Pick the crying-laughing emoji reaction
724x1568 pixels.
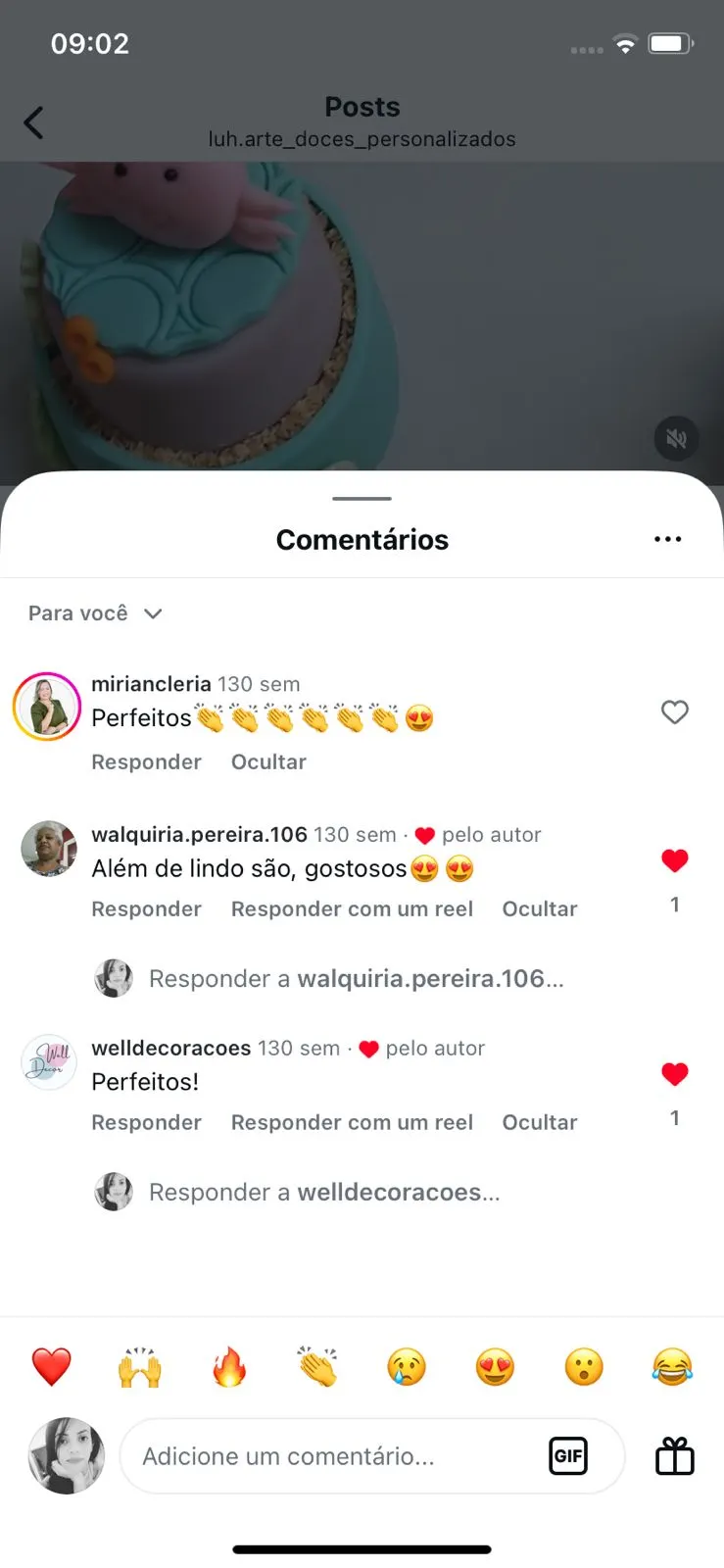(672, 1367)
